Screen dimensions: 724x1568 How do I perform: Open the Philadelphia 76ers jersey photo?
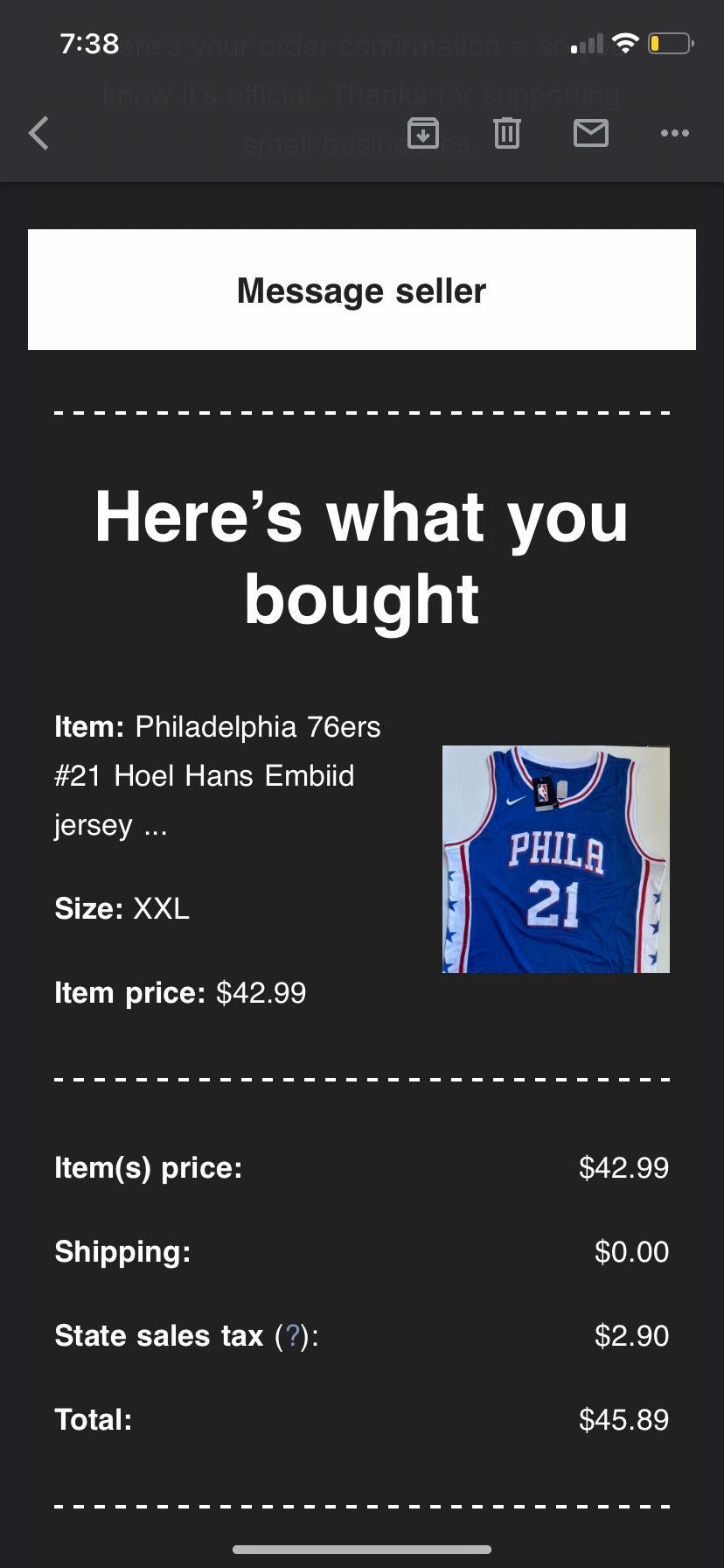556,858
